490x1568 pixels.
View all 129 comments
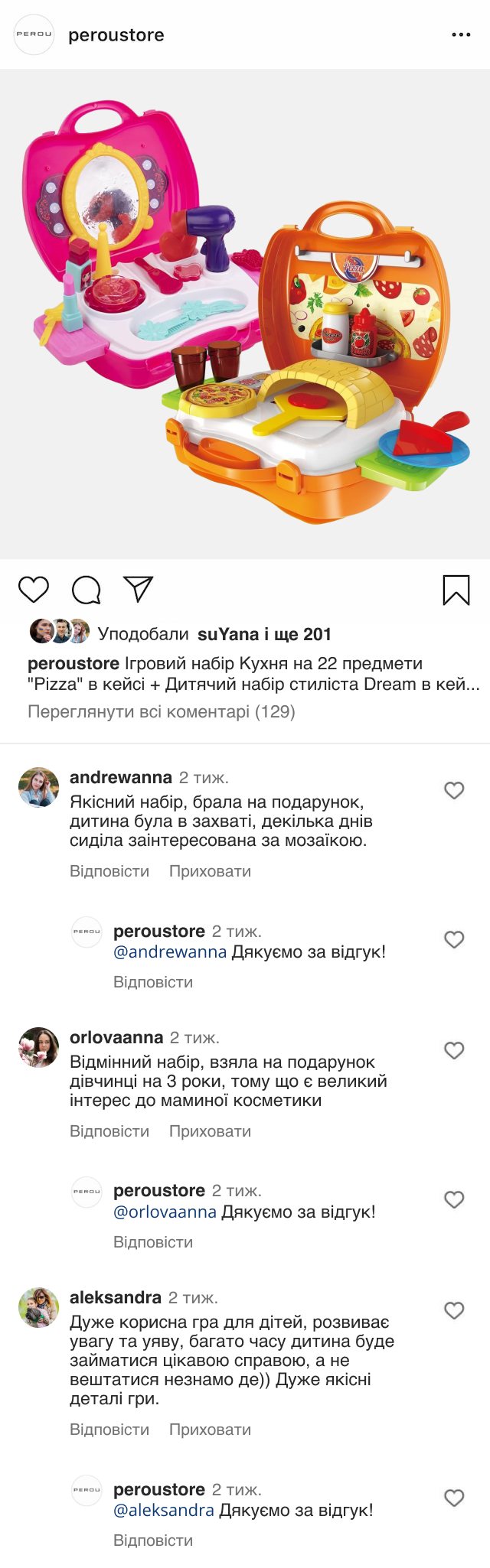click(162, 712)
